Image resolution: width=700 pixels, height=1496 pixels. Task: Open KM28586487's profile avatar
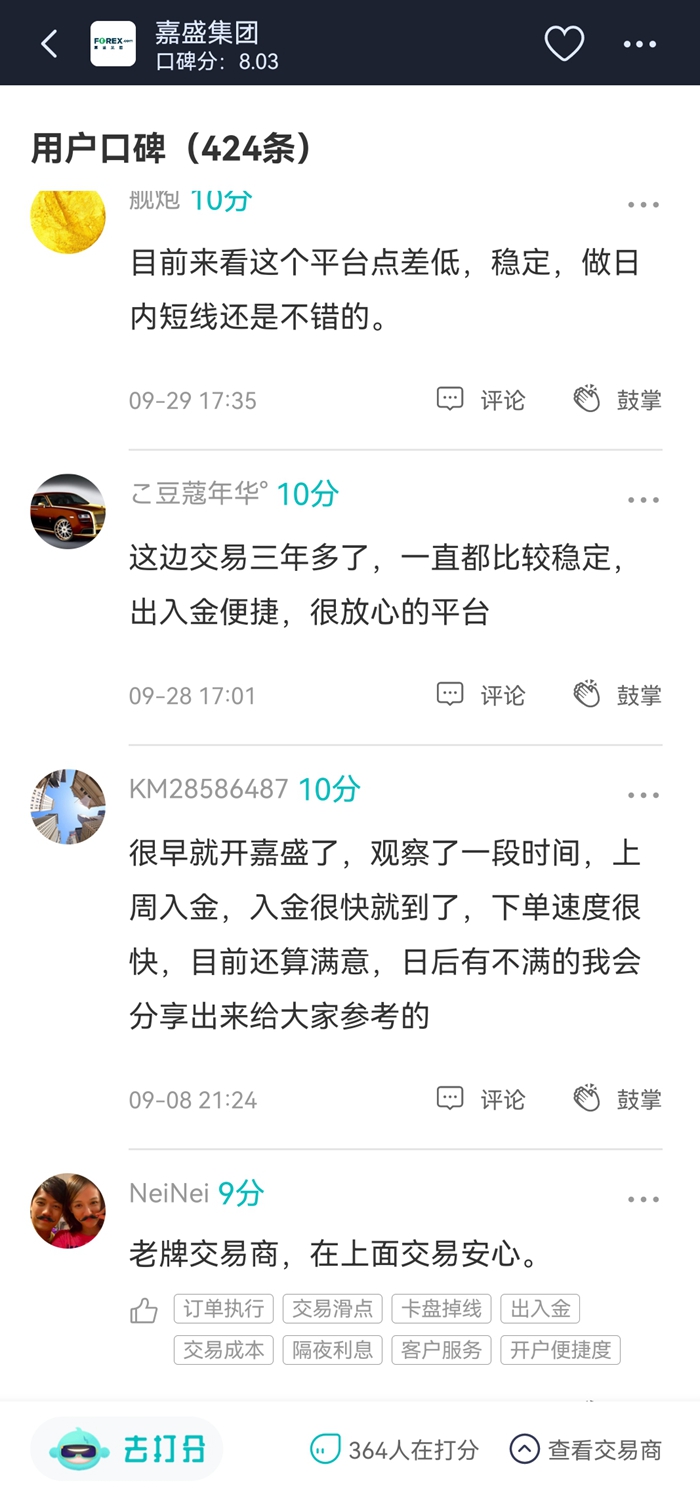68,807
